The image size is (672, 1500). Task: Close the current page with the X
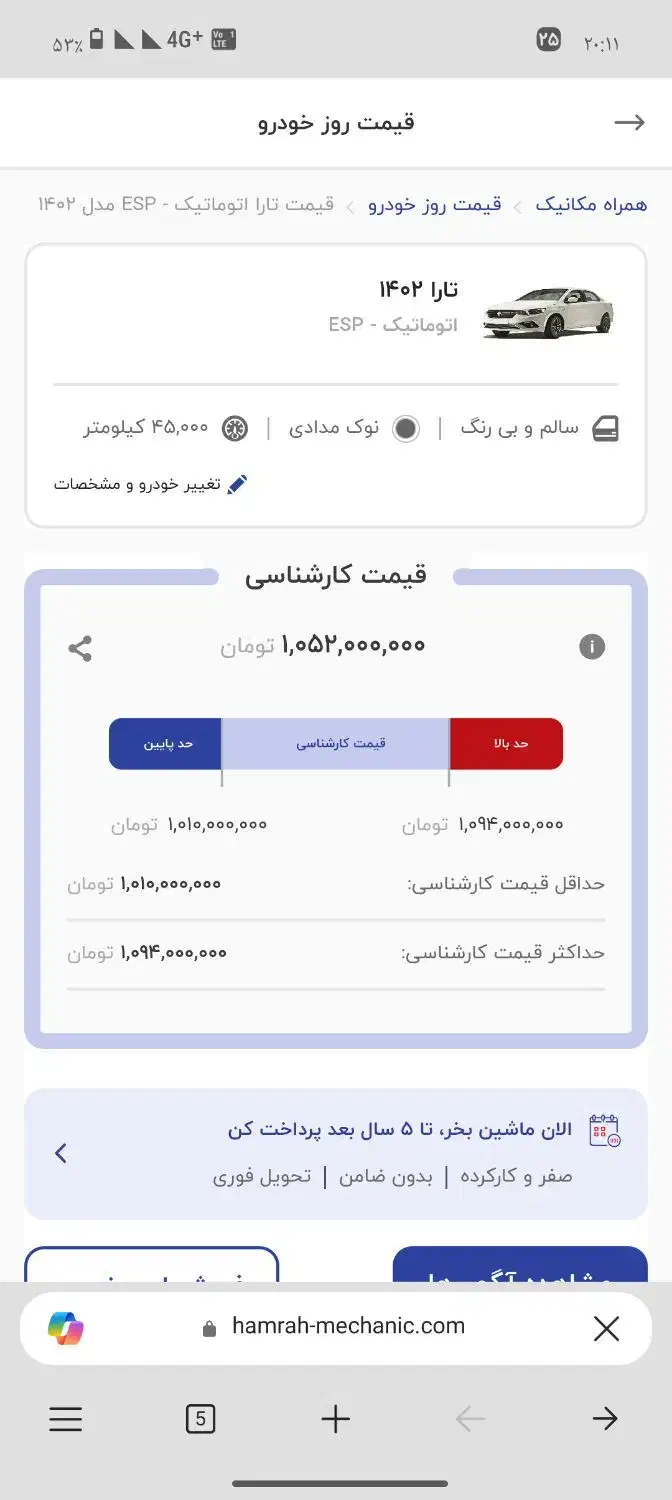[606, 1328]
